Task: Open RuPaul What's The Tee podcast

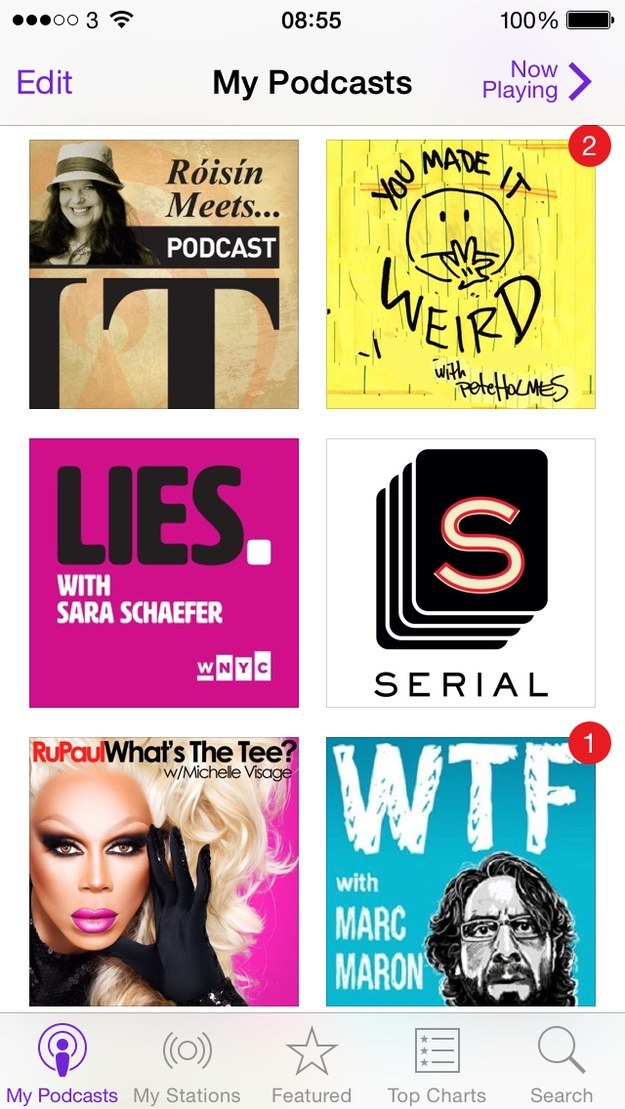Action: [164, 871]
